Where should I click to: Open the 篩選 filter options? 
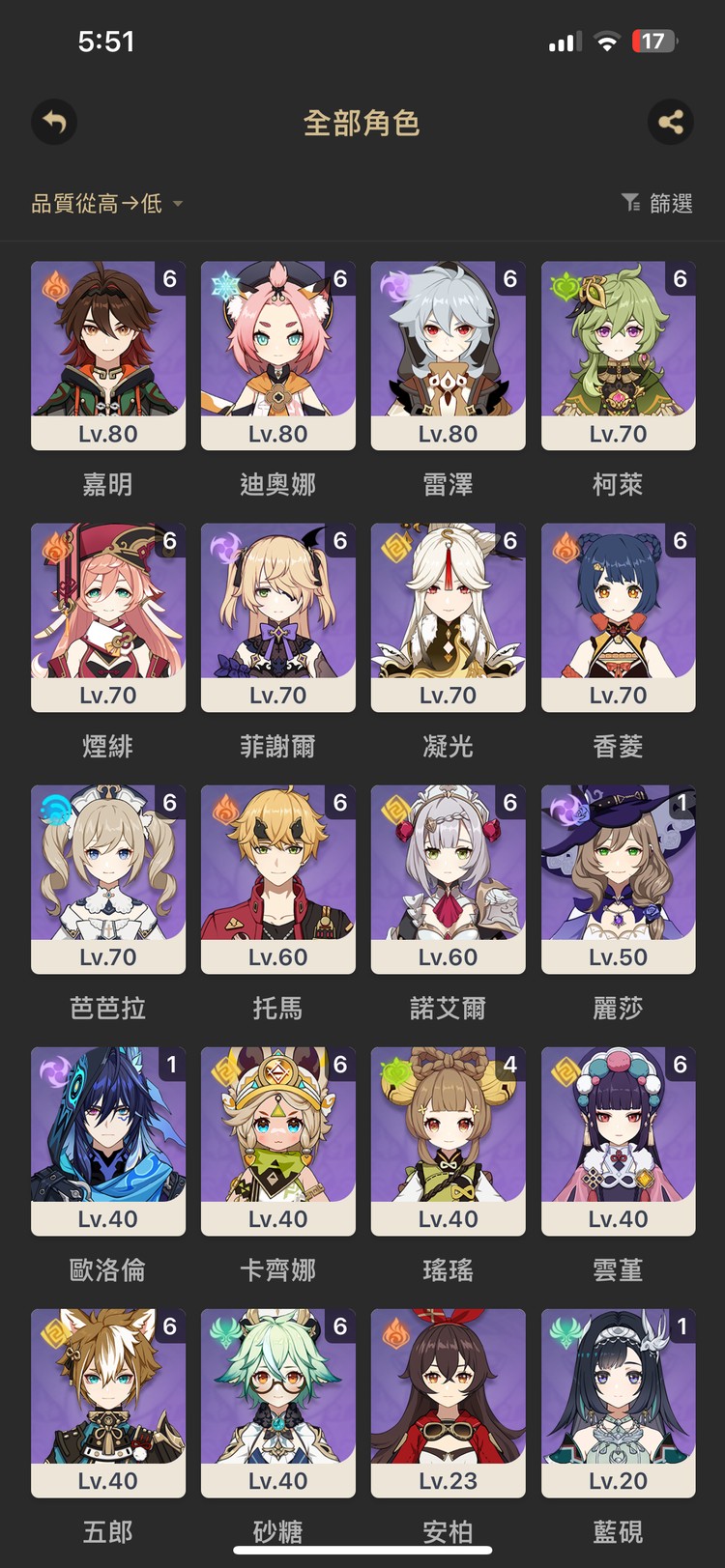[x=657, y=203]
